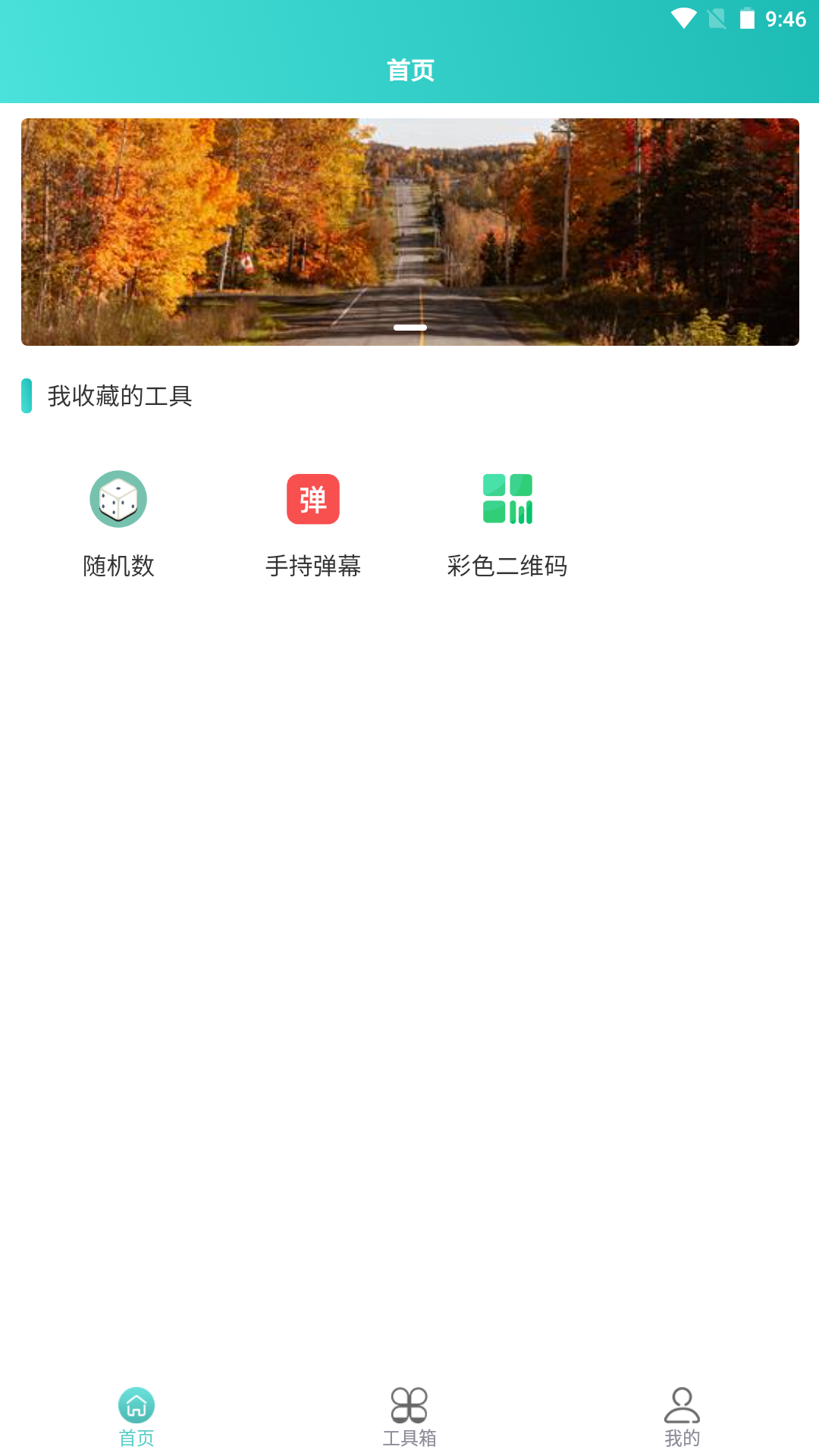Open the 彩色二维码 QR code icon
Viewport: 819px width, 1456px height.
pyautogui.click(x=508, y=499)
